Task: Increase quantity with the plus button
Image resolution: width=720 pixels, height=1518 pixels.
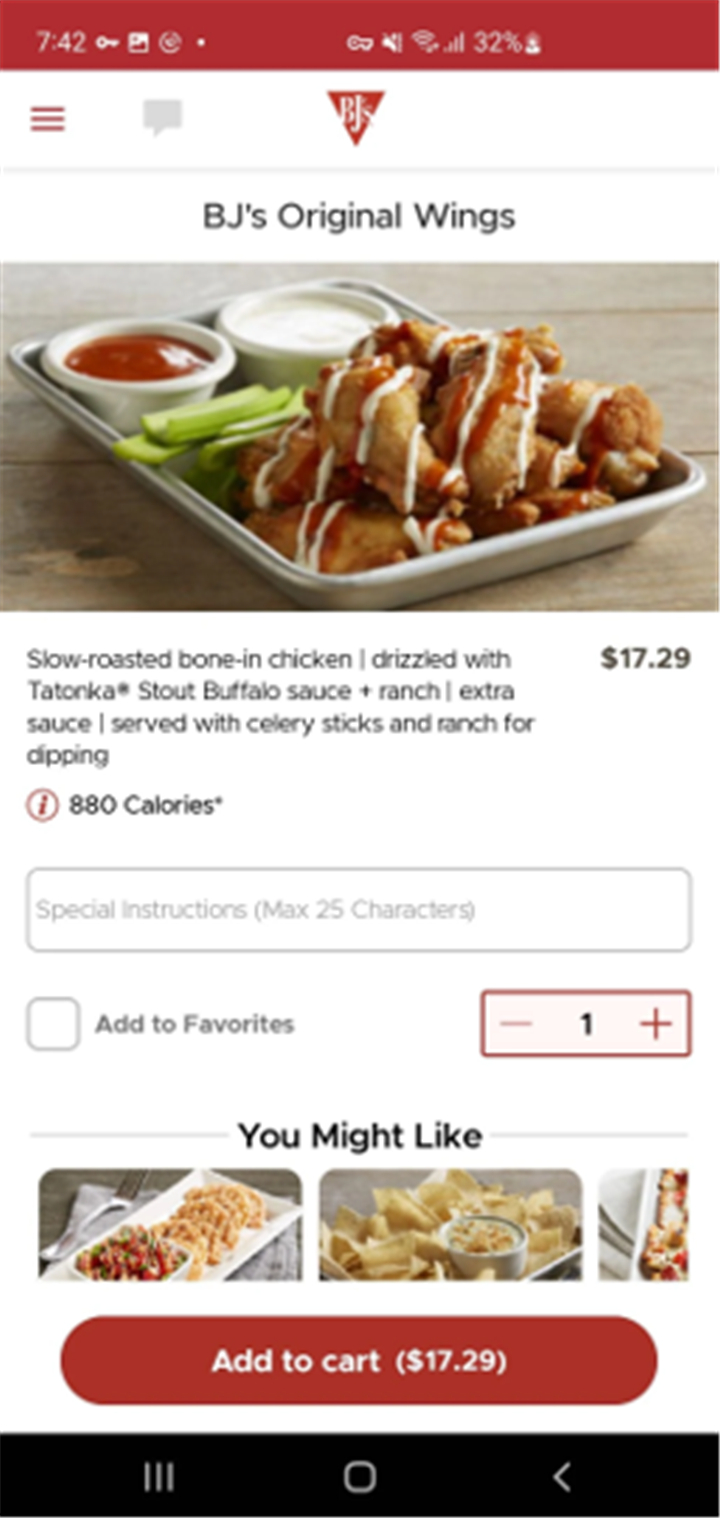Action: click(655, 1024)
